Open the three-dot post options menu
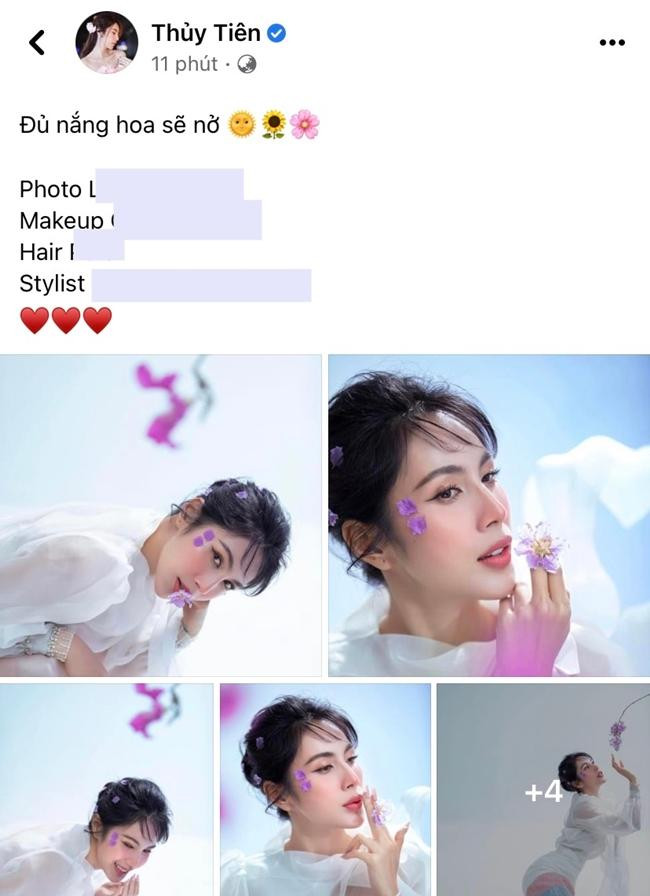The height and width of the screenshot is (896, 650). [611, 43]
